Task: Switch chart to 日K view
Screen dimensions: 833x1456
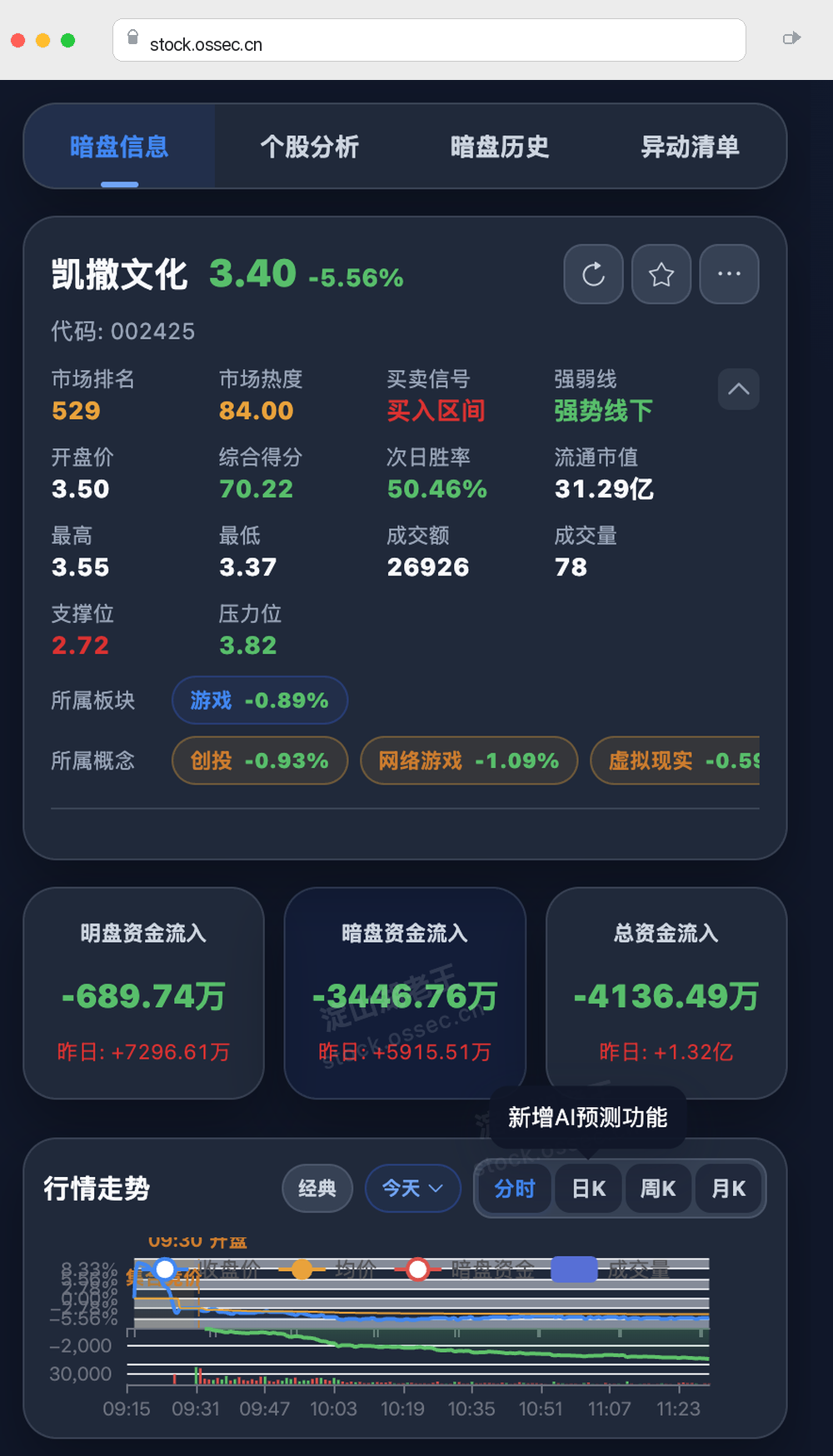Action: 589,1189
